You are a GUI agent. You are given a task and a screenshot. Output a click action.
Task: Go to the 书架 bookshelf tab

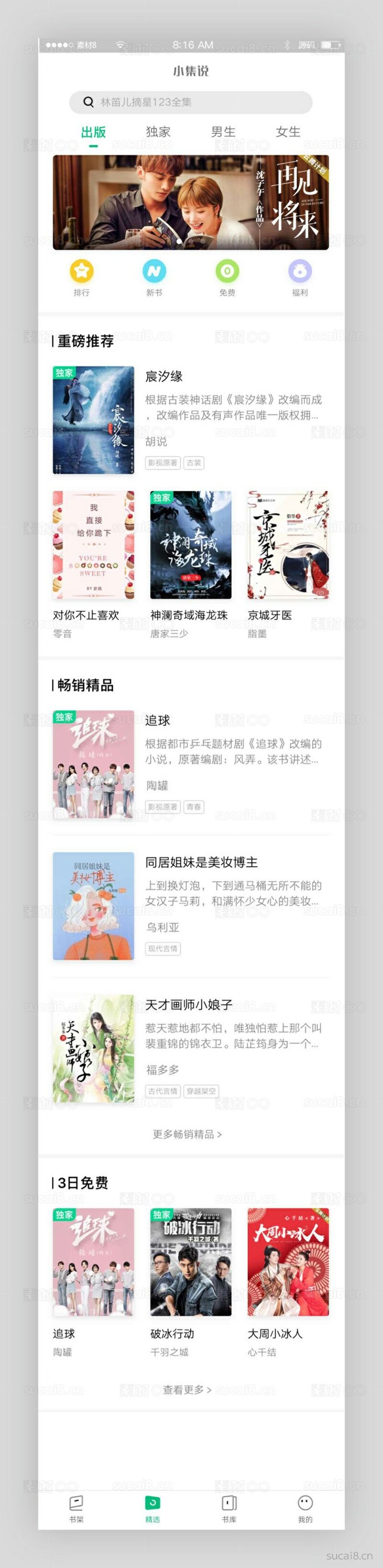point(76,1508)
